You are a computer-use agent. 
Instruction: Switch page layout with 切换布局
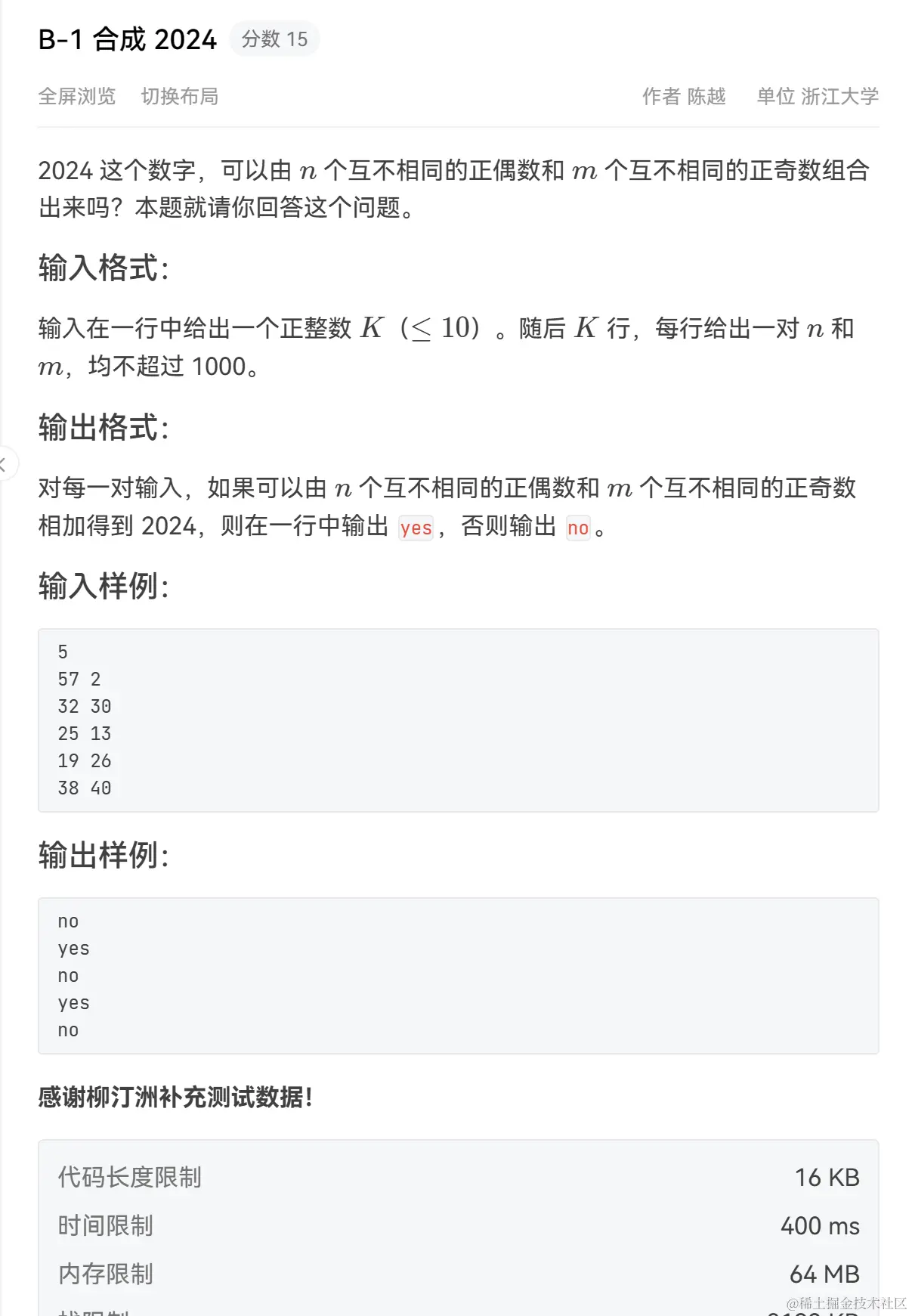(180, 96)
